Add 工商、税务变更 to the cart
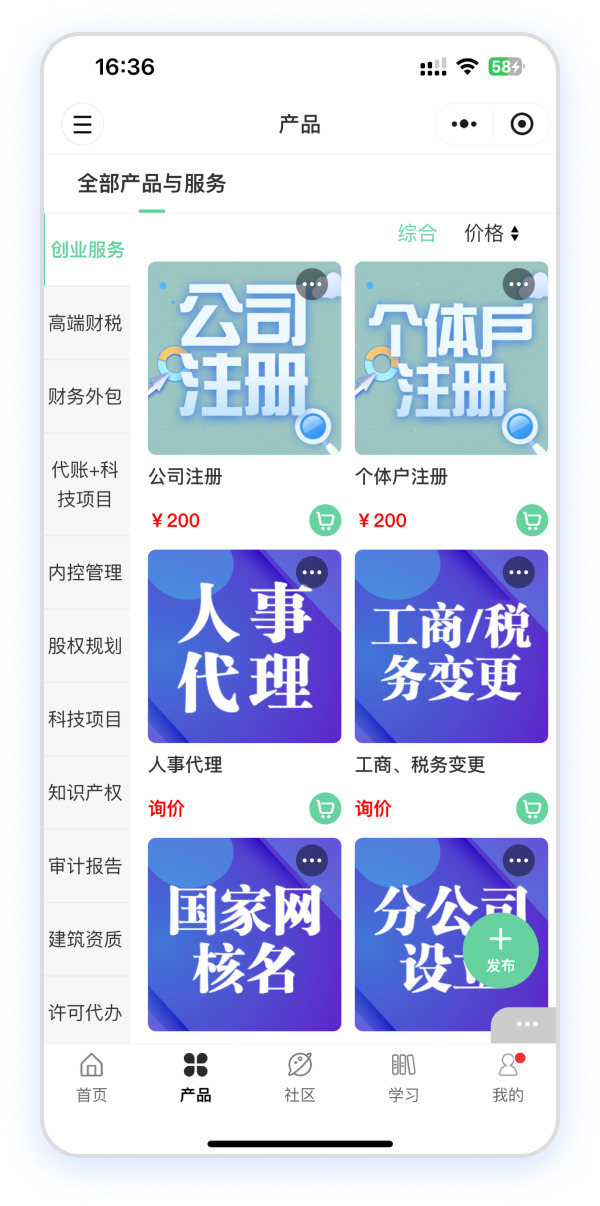Screen dimensions: 600x1206 531,808
